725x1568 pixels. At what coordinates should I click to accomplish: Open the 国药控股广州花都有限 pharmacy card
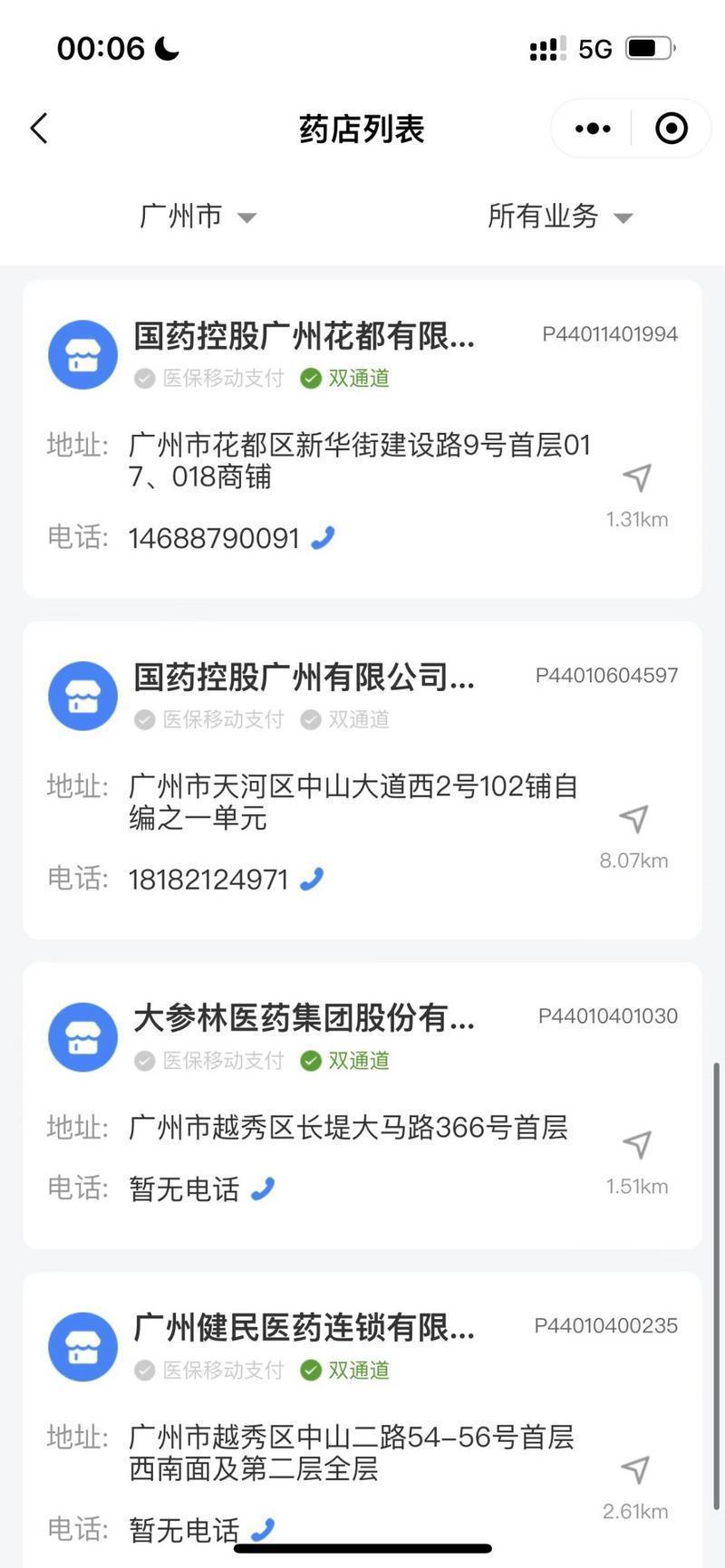[304, 337]
